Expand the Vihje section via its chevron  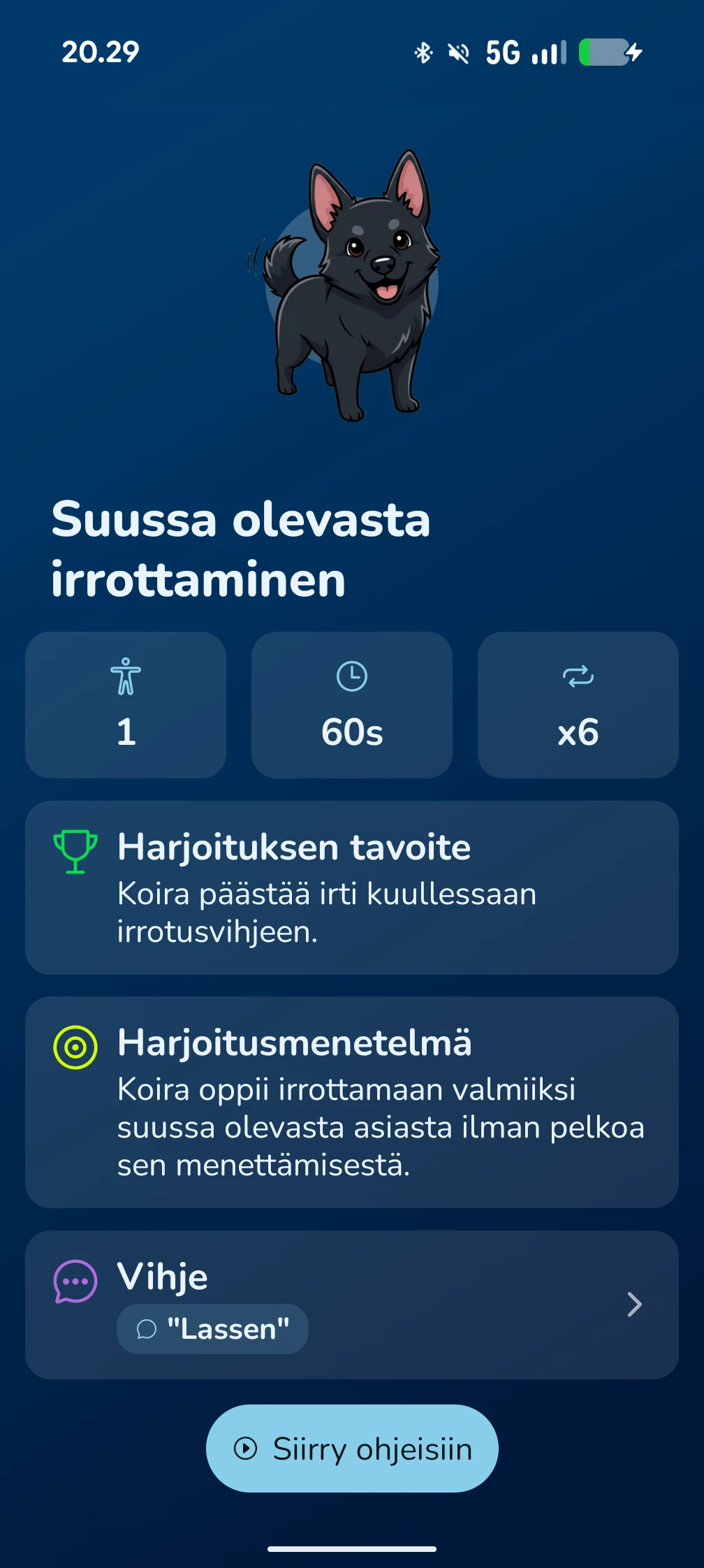coord(634,1304)
